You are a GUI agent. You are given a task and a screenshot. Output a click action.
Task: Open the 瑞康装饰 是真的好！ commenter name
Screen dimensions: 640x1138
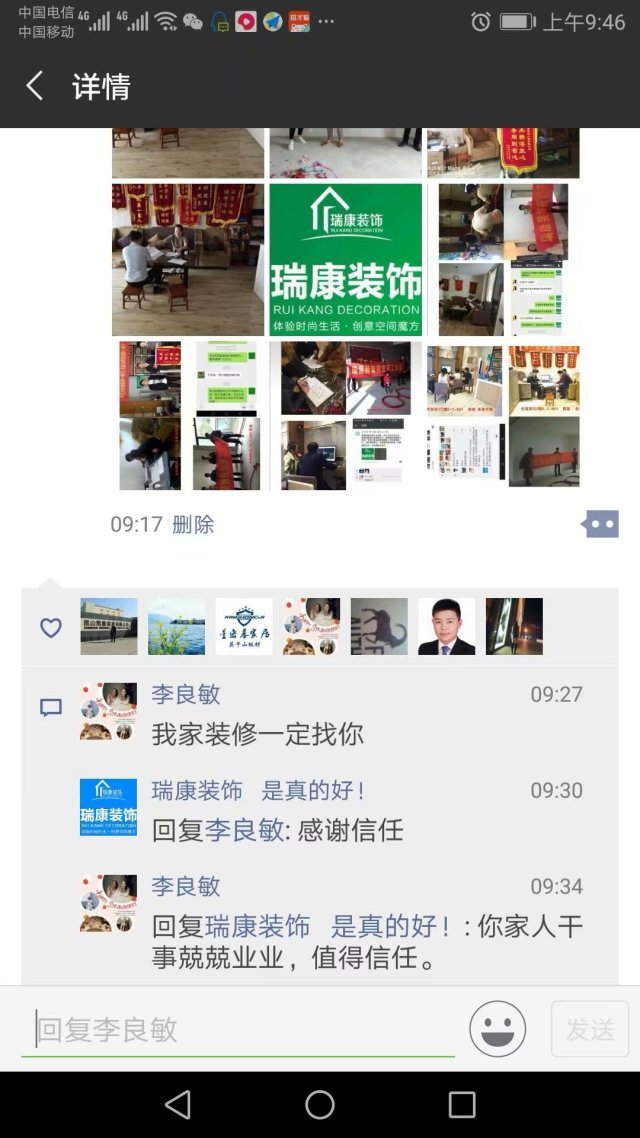click(258, 790)
